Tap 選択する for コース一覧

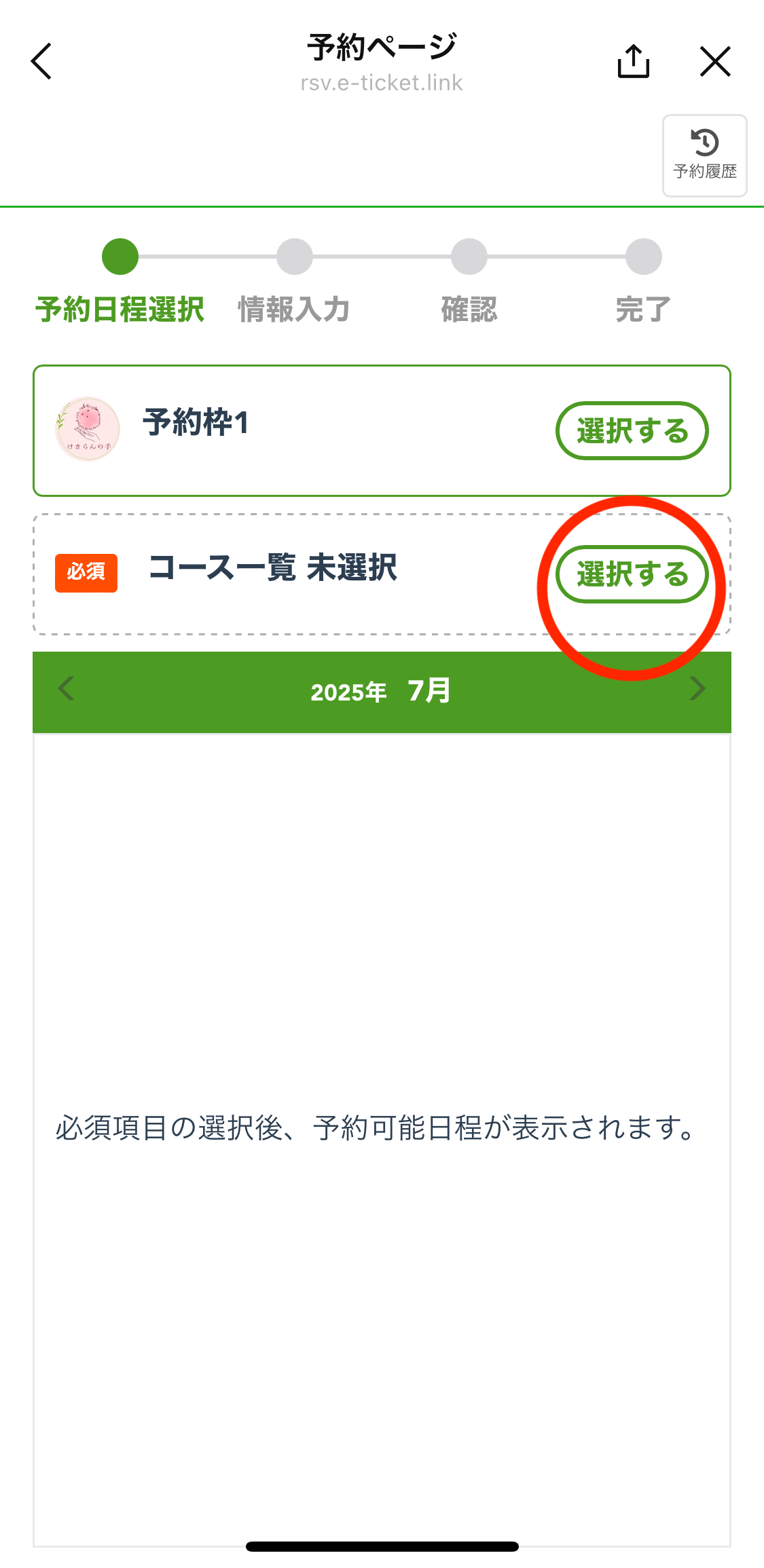tap(632, 574)
